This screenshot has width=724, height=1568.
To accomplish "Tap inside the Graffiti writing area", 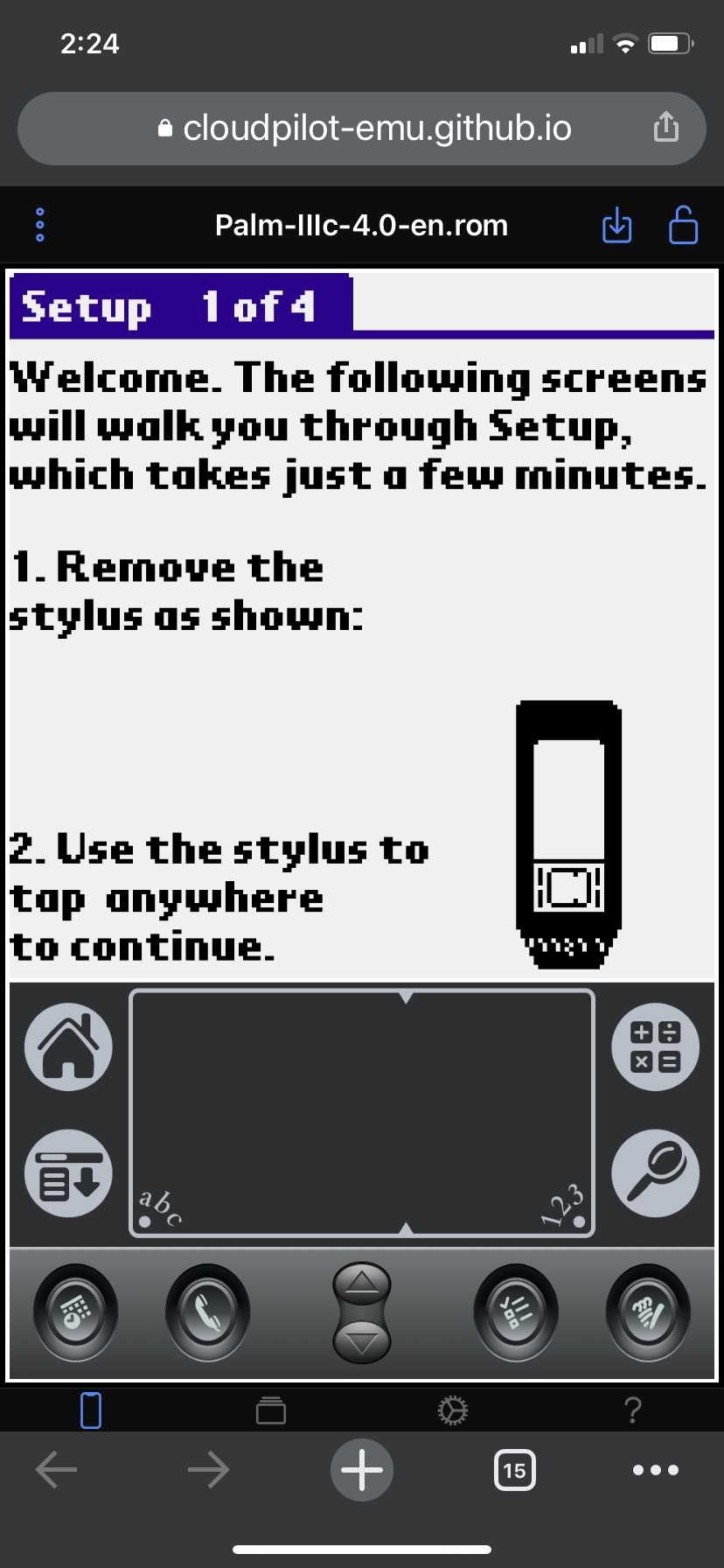I will pos(362,1113).
